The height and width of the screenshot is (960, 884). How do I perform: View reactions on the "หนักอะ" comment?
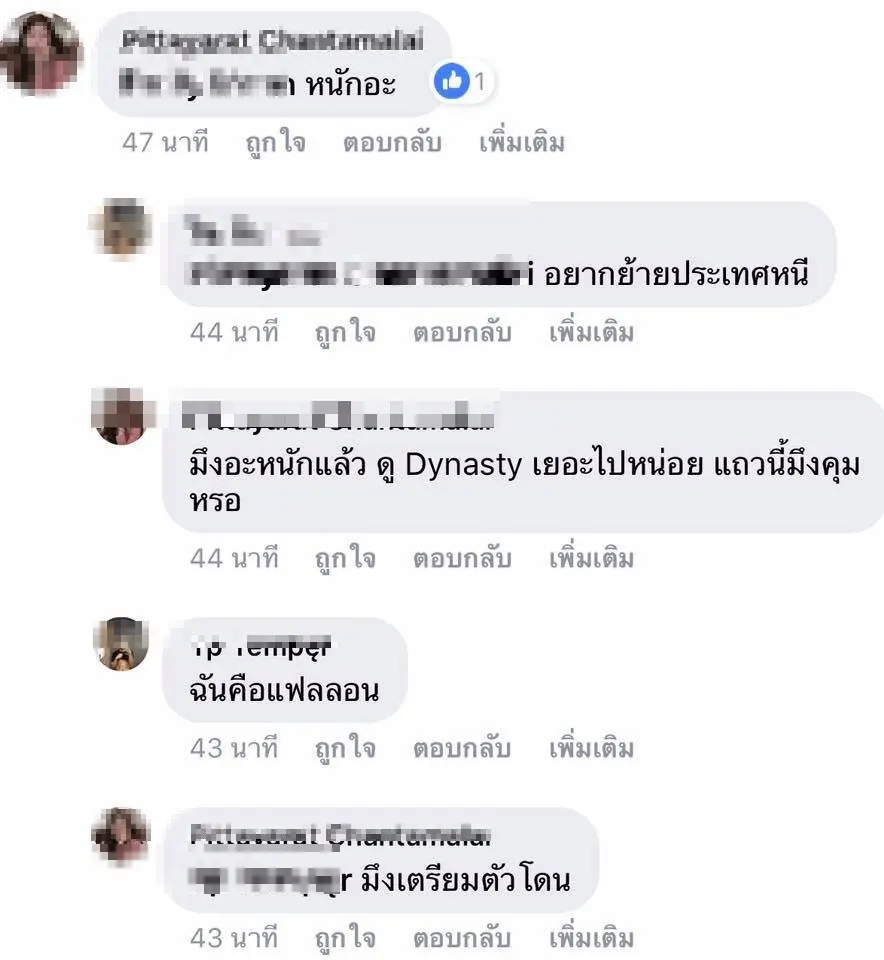[x=461, y=82]
